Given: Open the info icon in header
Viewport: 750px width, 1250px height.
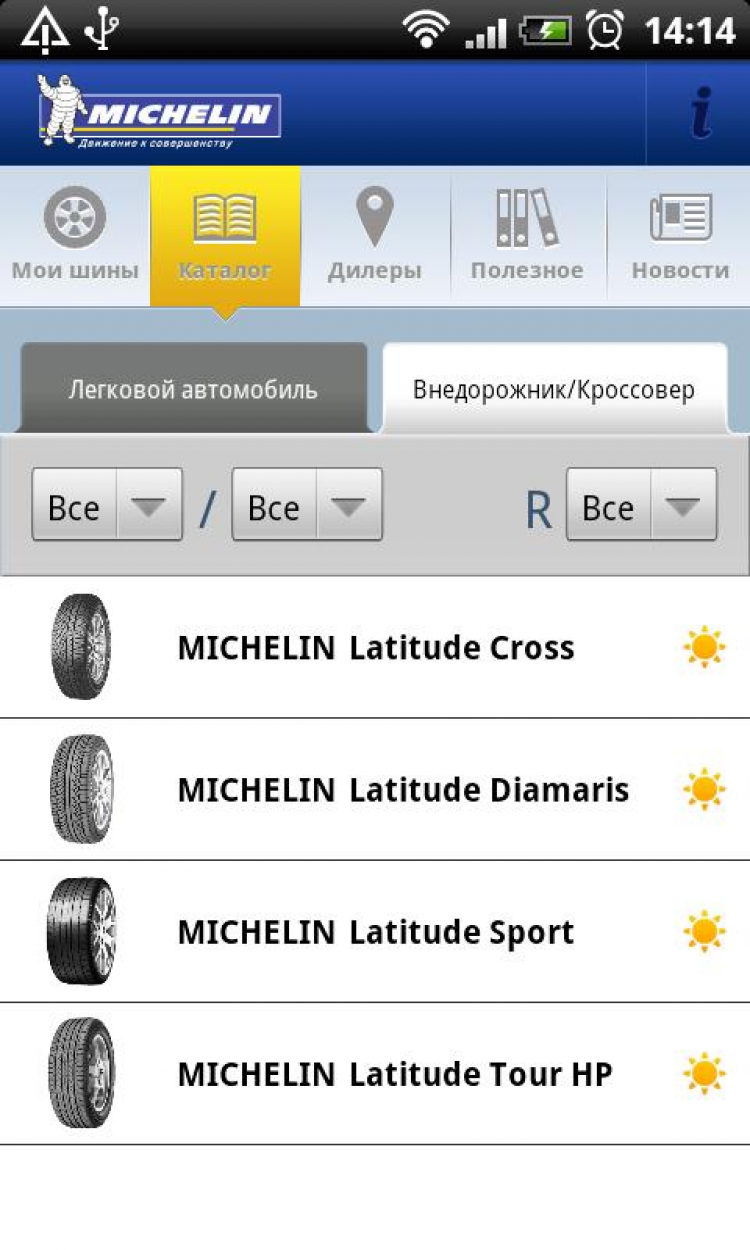Looking at the screenshot, I should (699, 113).
